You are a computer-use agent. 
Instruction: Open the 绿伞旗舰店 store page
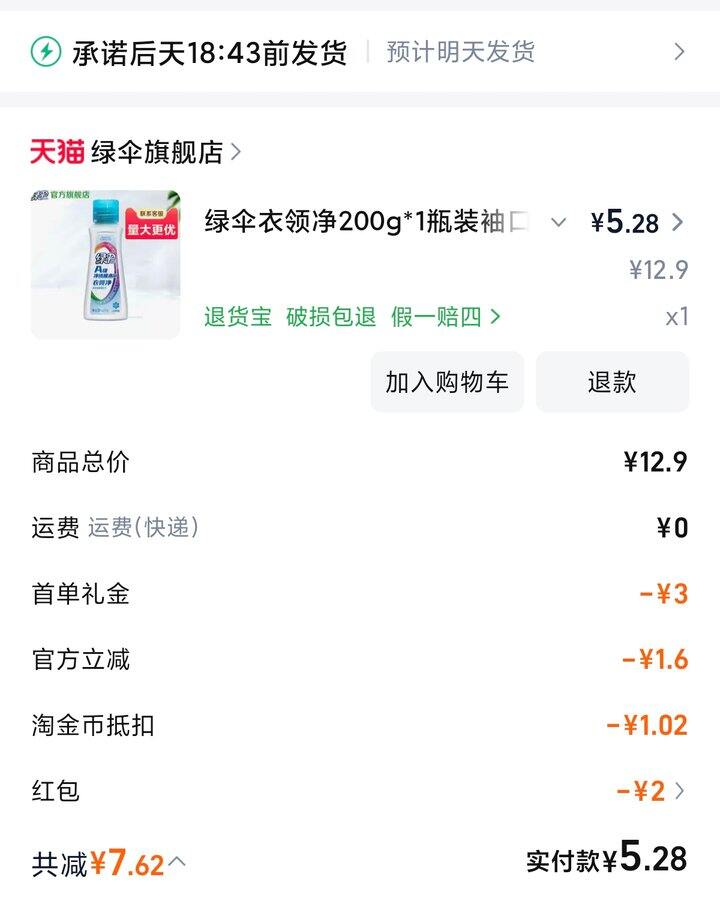(x=157, y=152)
